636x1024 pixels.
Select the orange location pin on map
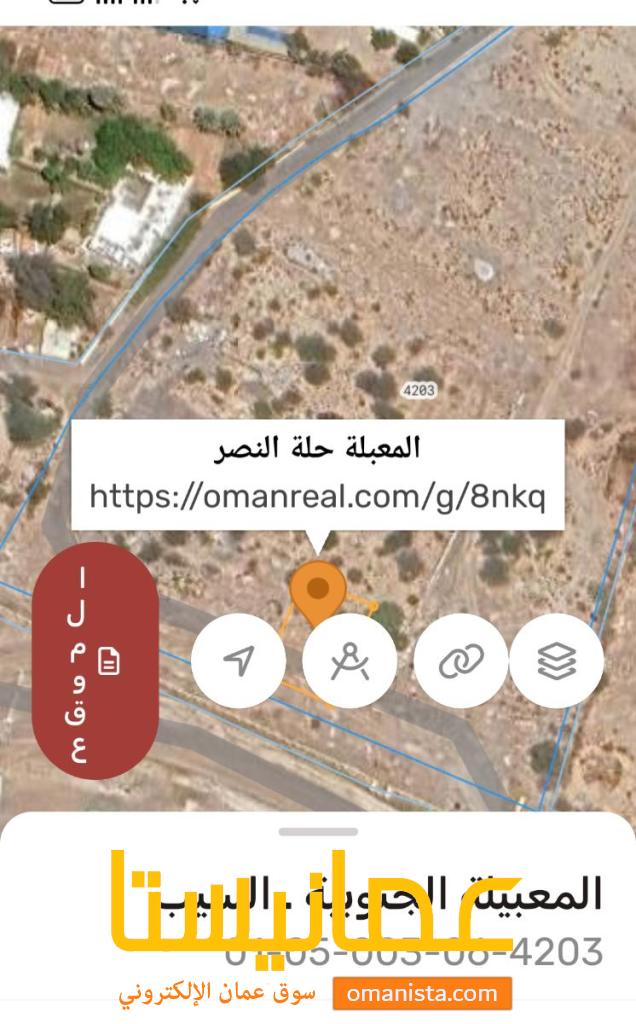point(317,588)
